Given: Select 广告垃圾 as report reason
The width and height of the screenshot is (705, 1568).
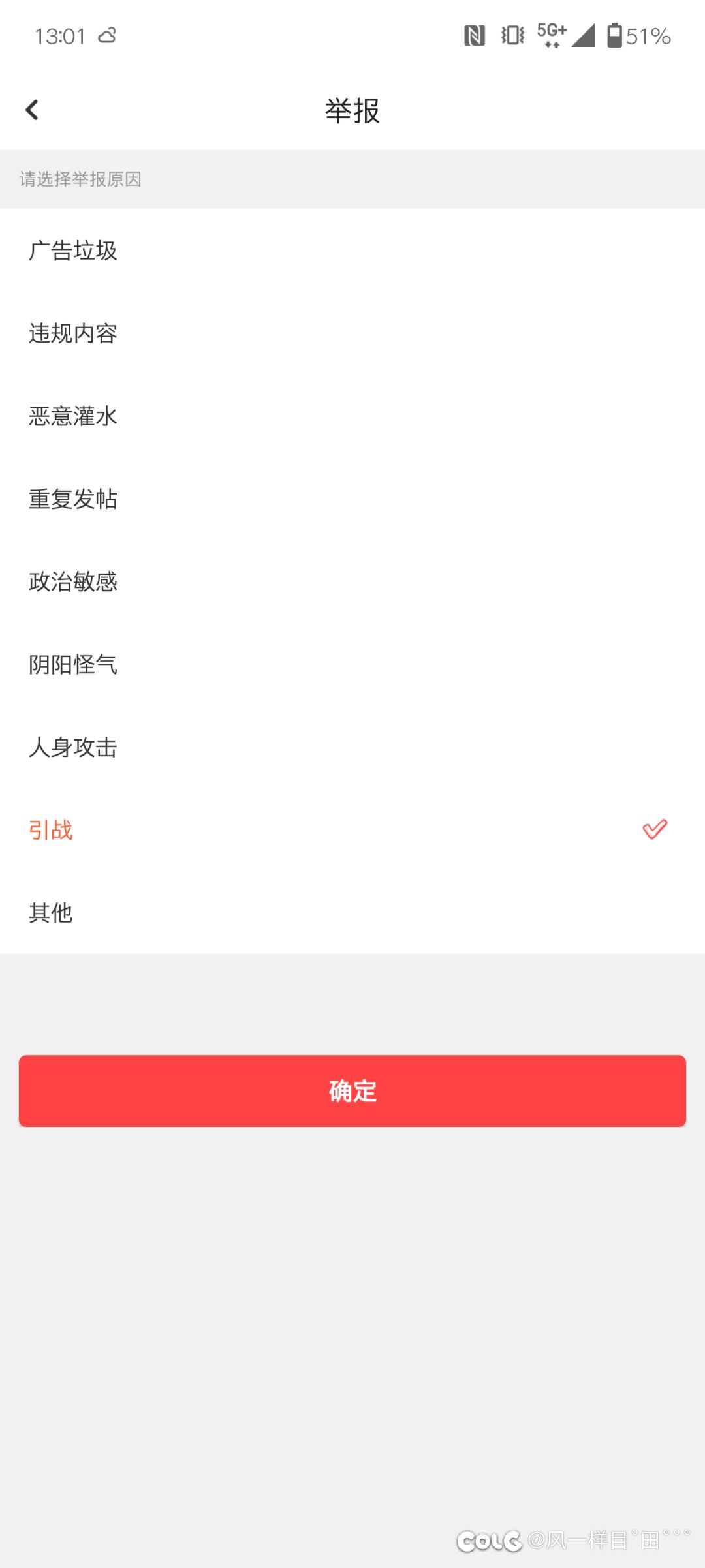Looking at the screenshot, I should (73, 251).
